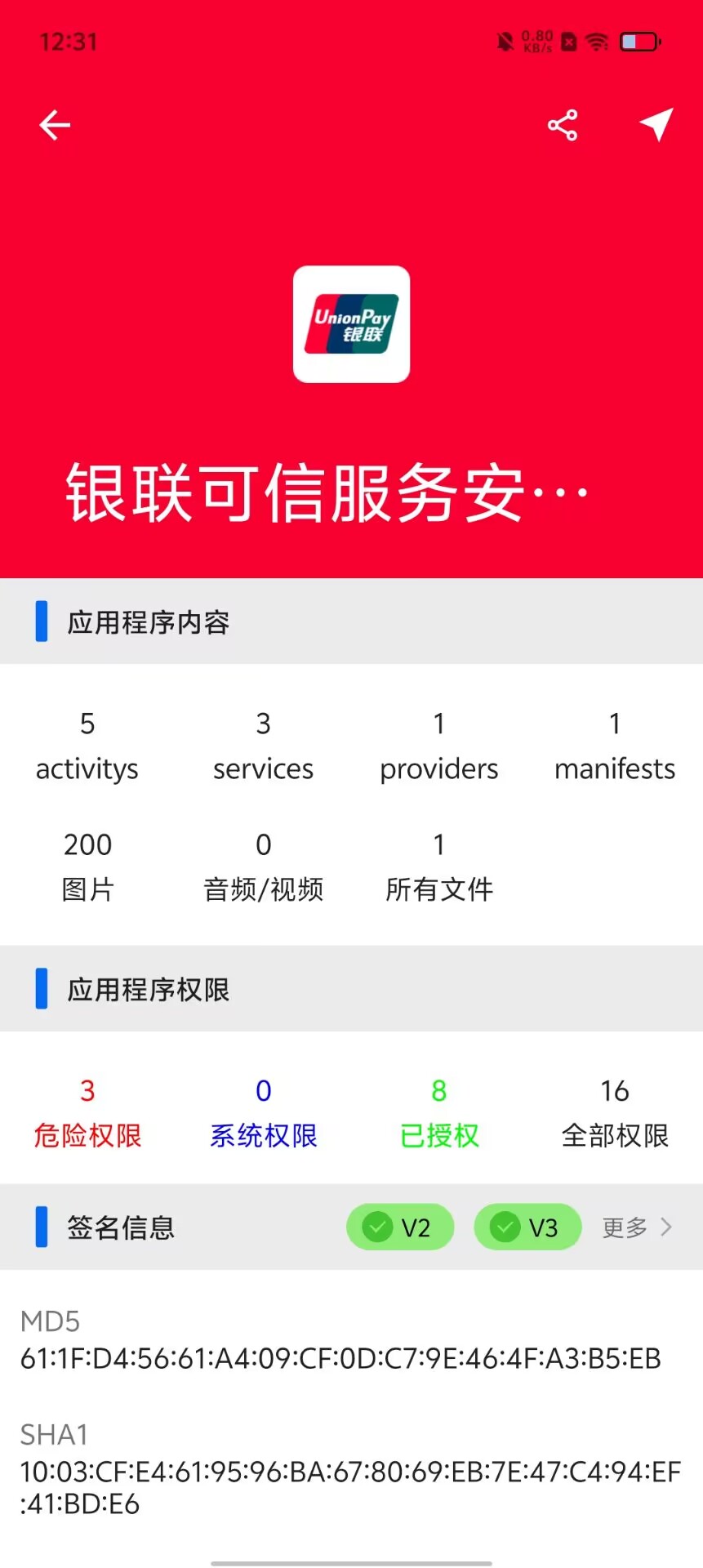The image size is (703, 1568).
Task: Browse 所有文件 all files
Action: click(438, 866)
